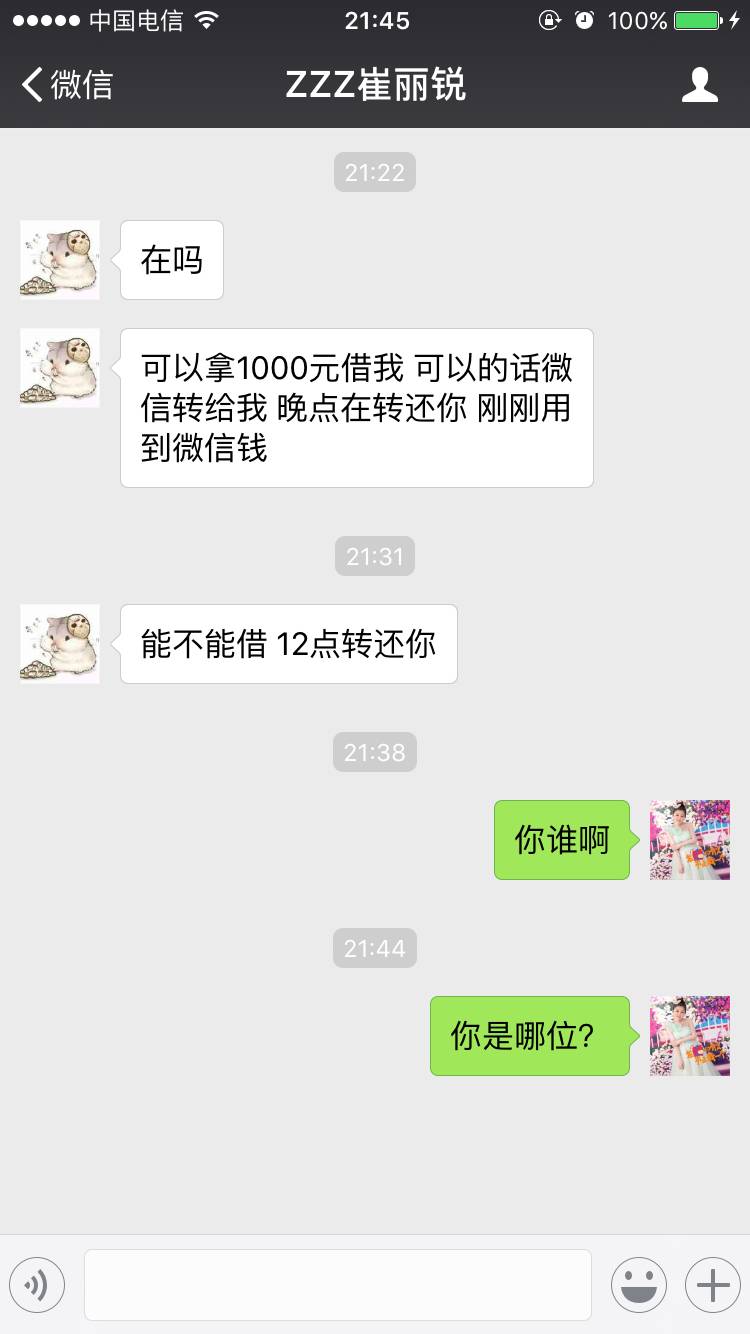
Task: Tap my avatar beside 你谁啊
Action: tap(689, 840)
